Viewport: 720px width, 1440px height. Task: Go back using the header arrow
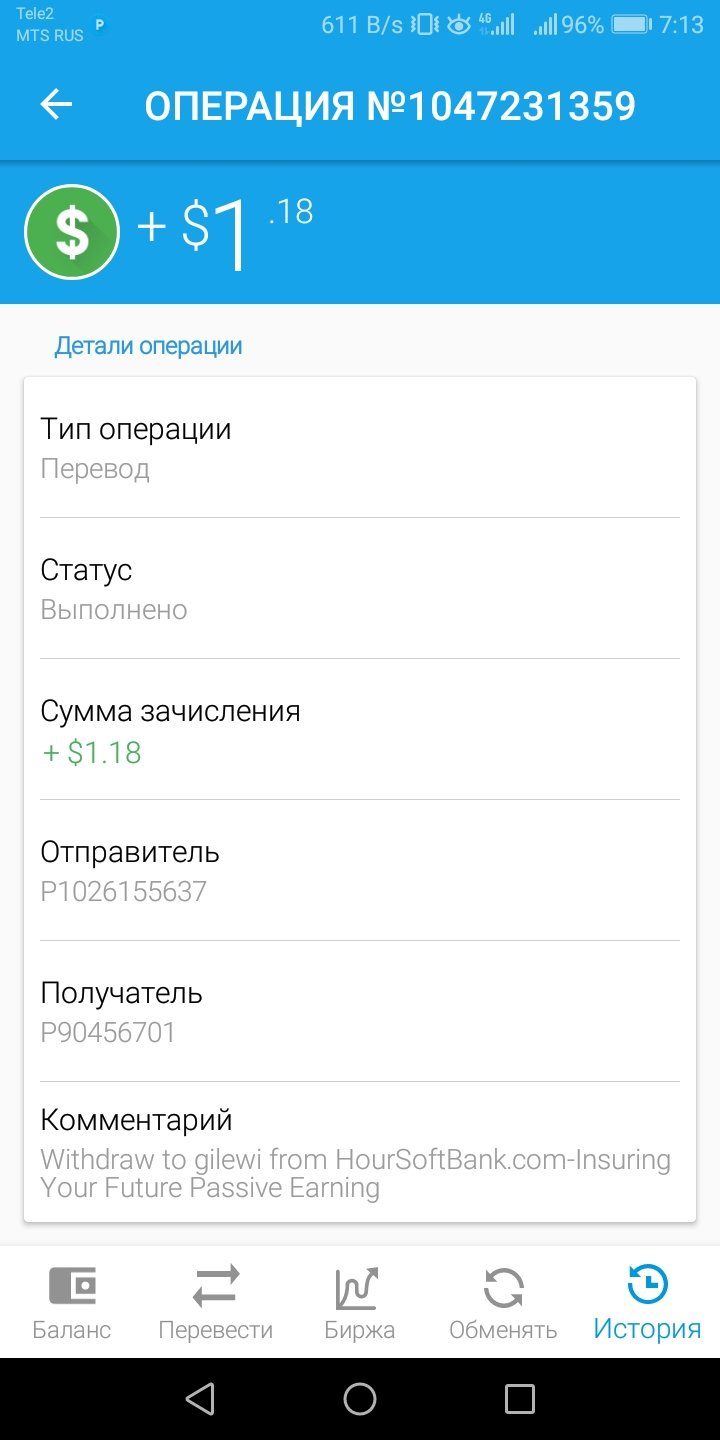point(56,105)
